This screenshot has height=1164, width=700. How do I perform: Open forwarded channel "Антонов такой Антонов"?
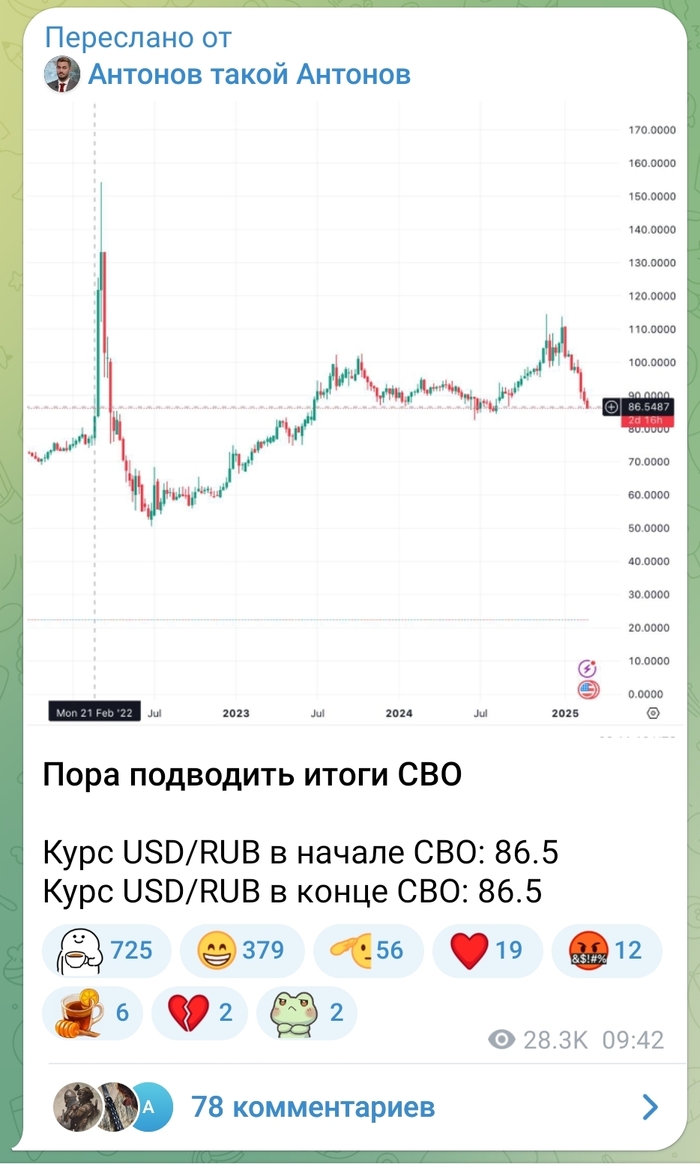coord(248,74)
